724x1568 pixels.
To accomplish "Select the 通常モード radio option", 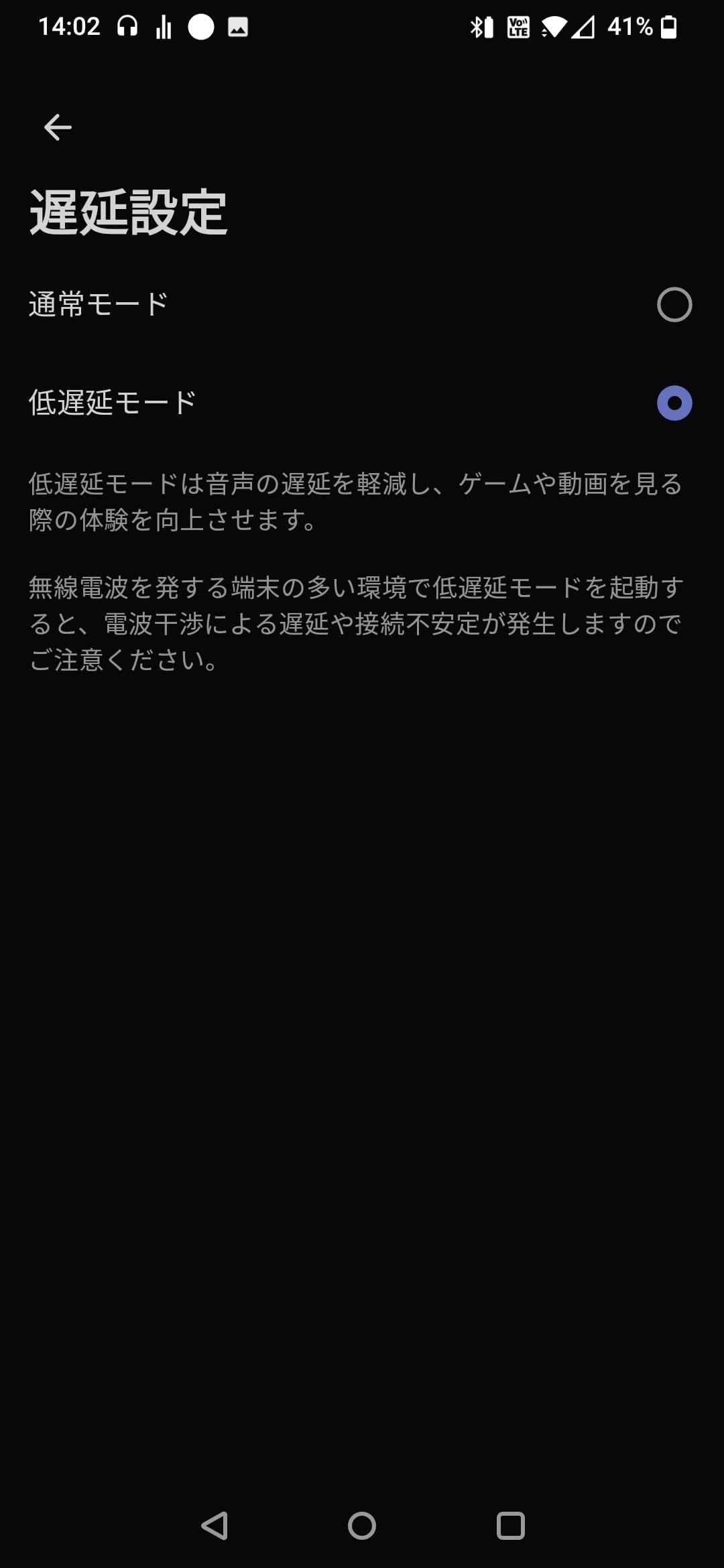I will coord(674,305).
